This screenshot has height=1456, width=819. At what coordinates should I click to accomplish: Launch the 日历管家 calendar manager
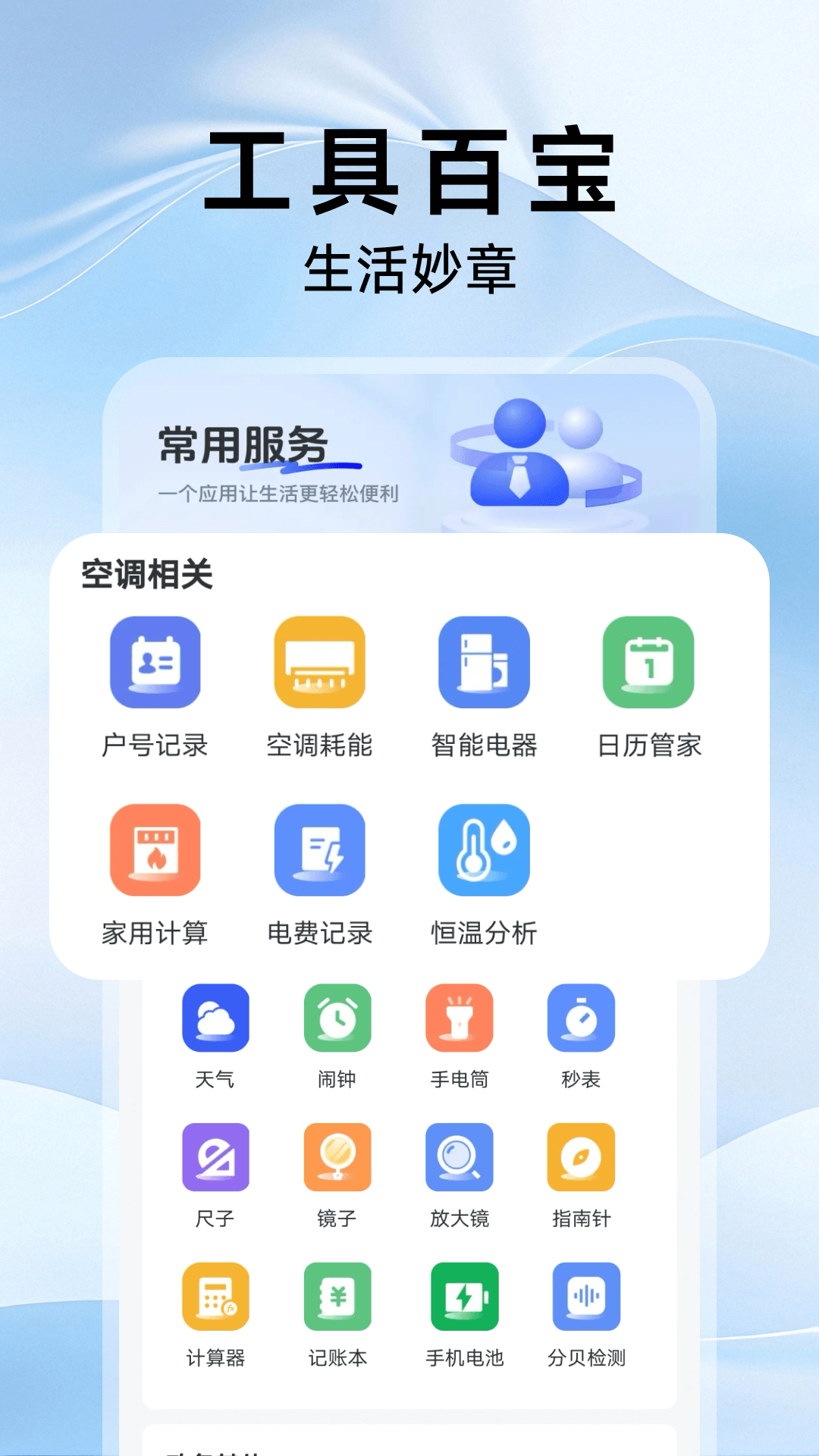(x=647, y=662)
